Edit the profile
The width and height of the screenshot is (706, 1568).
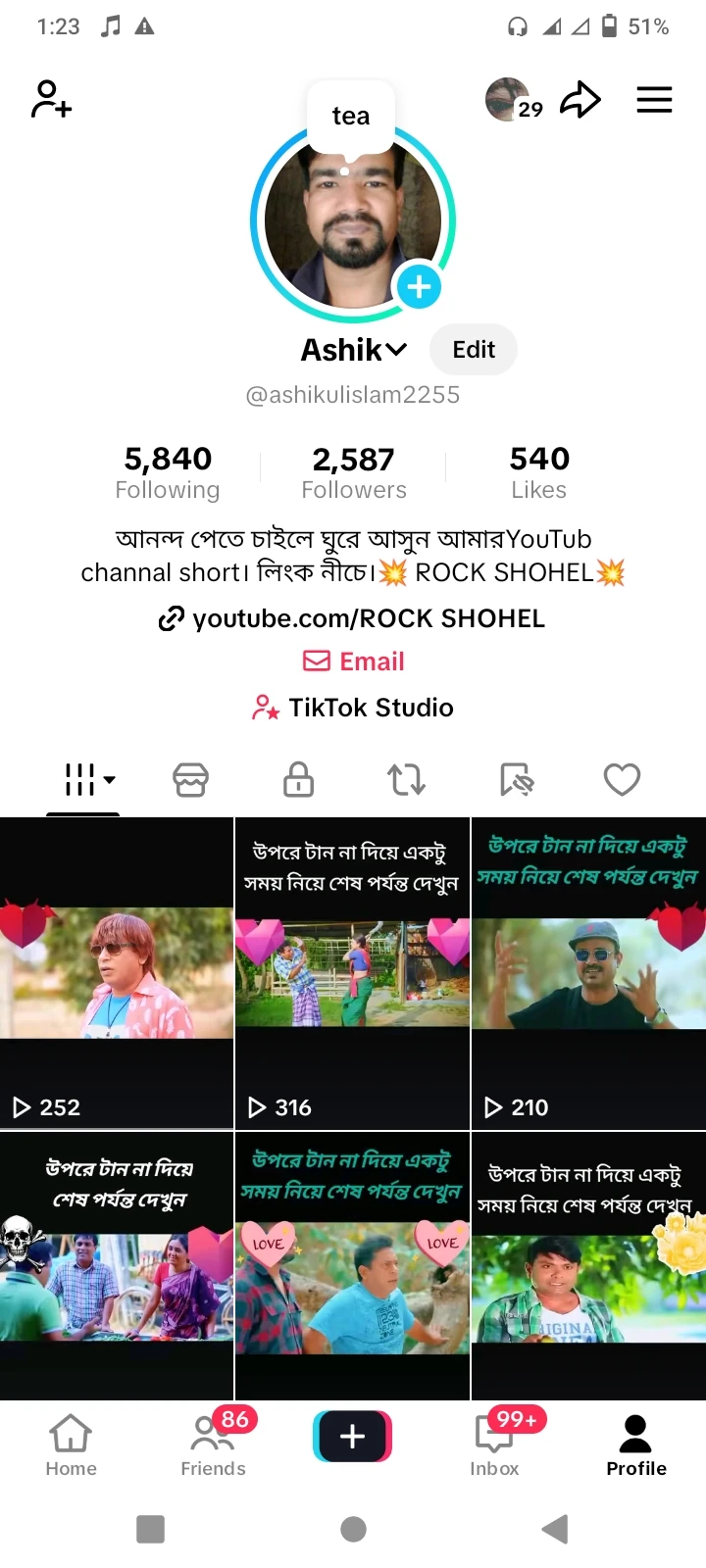tap(474, 350)
